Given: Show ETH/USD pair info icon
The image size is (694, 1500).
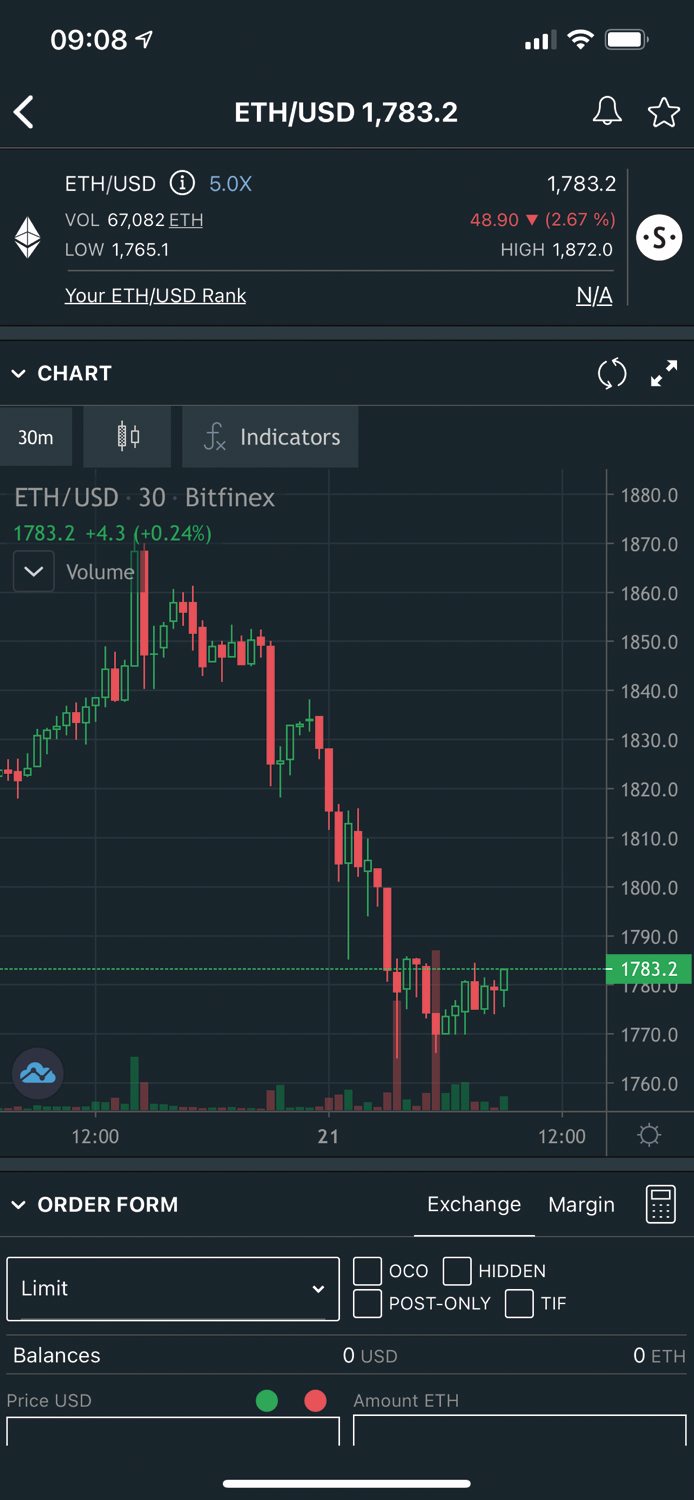Looking at the screenshot, I should coord(182,183).
